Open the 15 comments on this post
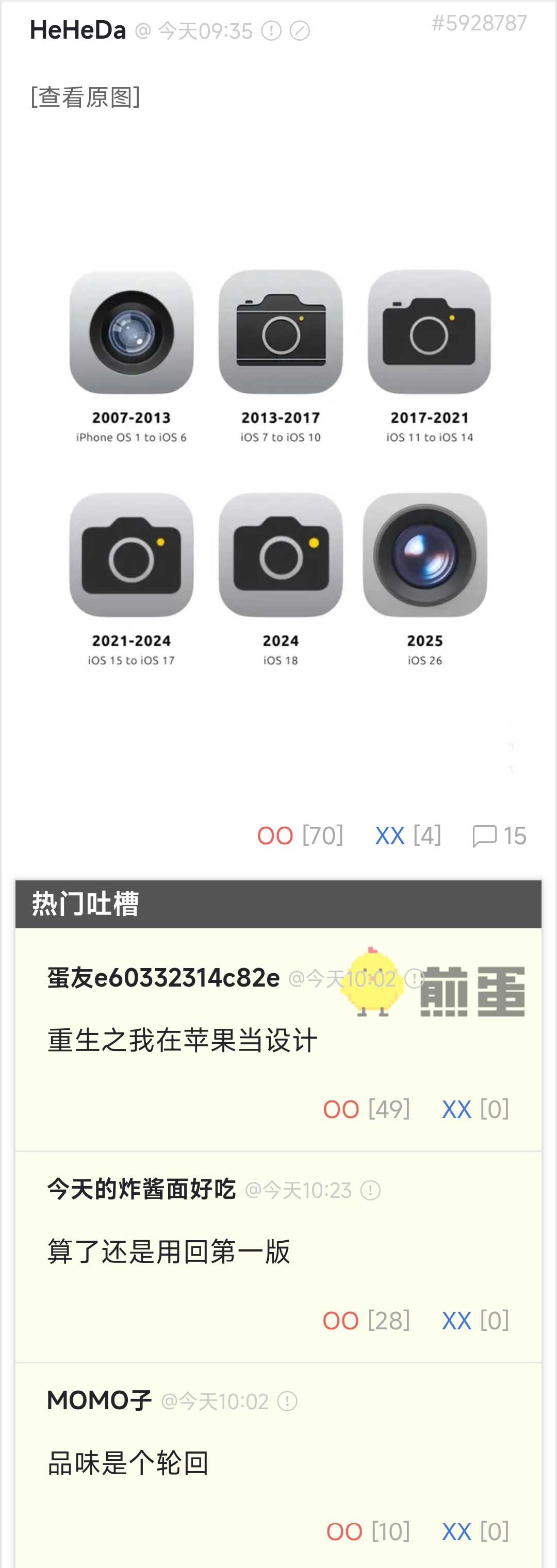The width and height of the screenshot is (557, 1568). pyautogui.click(x=499, y=836)
